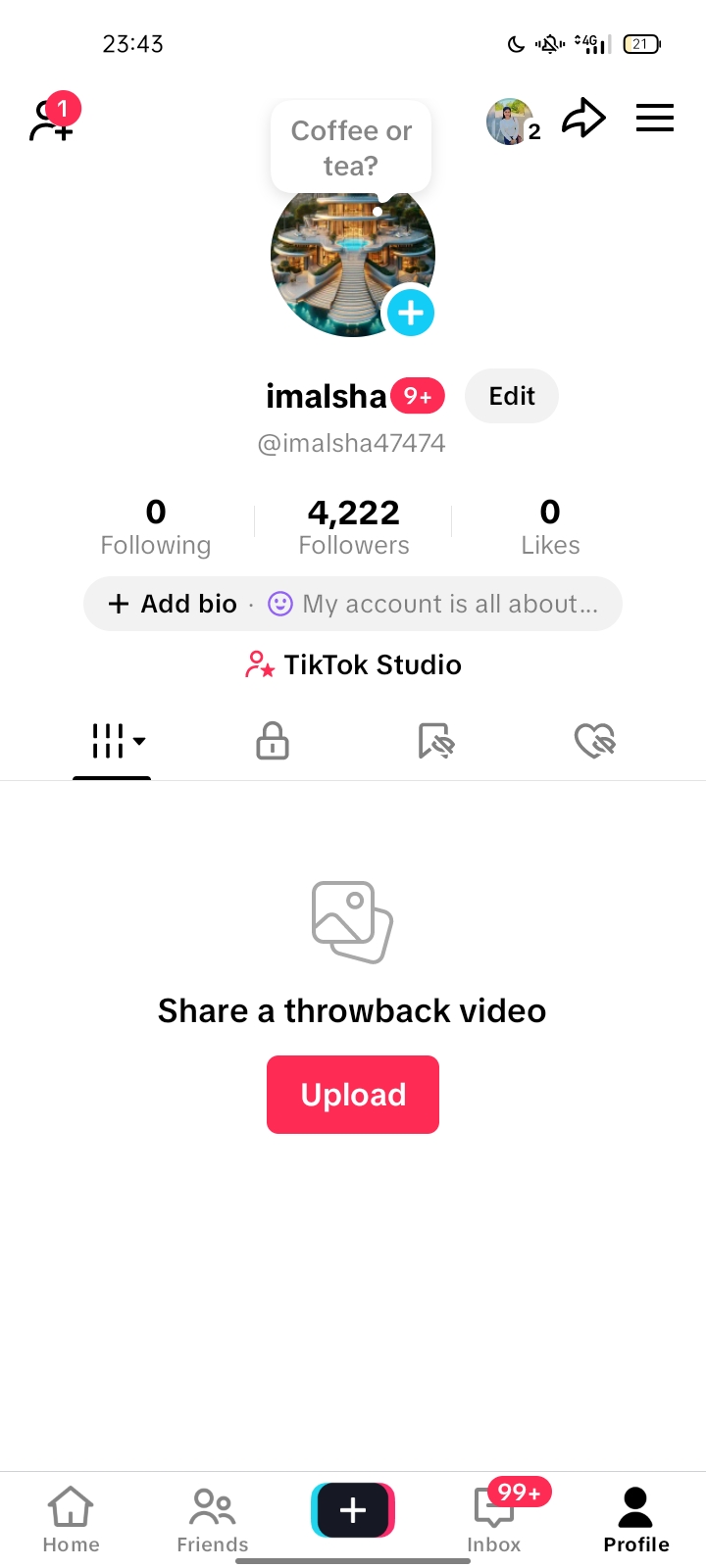The width and height of the screenshot is (706, 1568).
Task: Open the Likes count
Action: click(550, 526)
